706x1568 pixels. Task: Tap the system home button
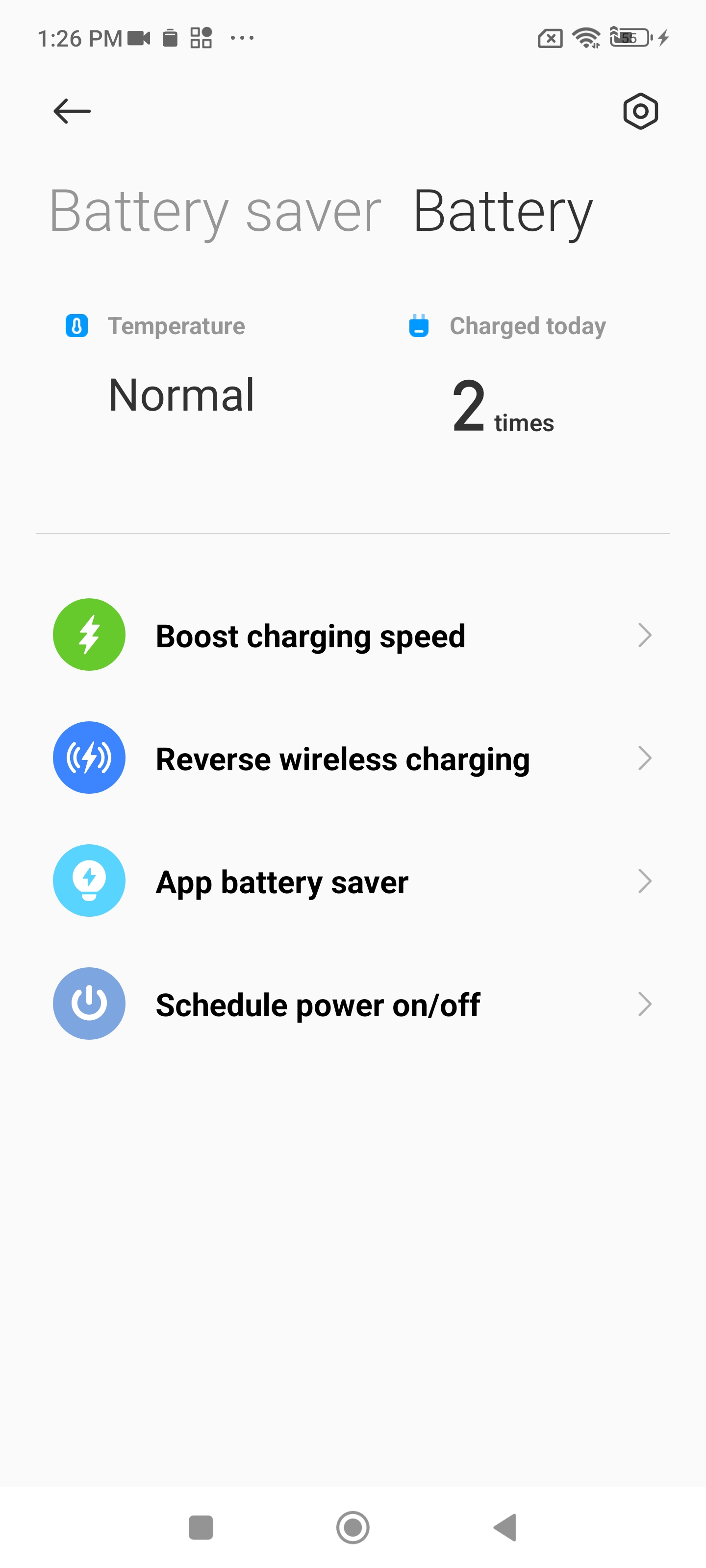(x=353, y=1527)
